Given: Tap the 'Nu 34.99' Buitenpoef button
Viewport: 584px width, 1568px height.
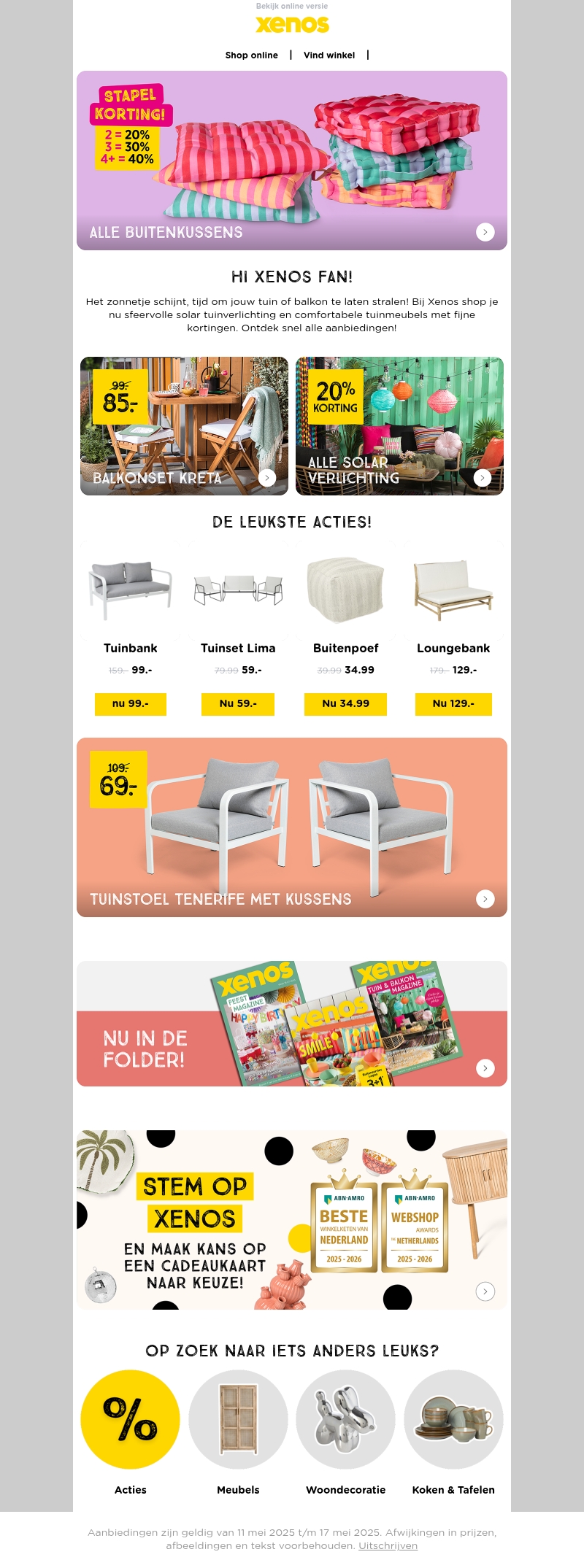Looking at the screenshot, I should tap(345, 704).
